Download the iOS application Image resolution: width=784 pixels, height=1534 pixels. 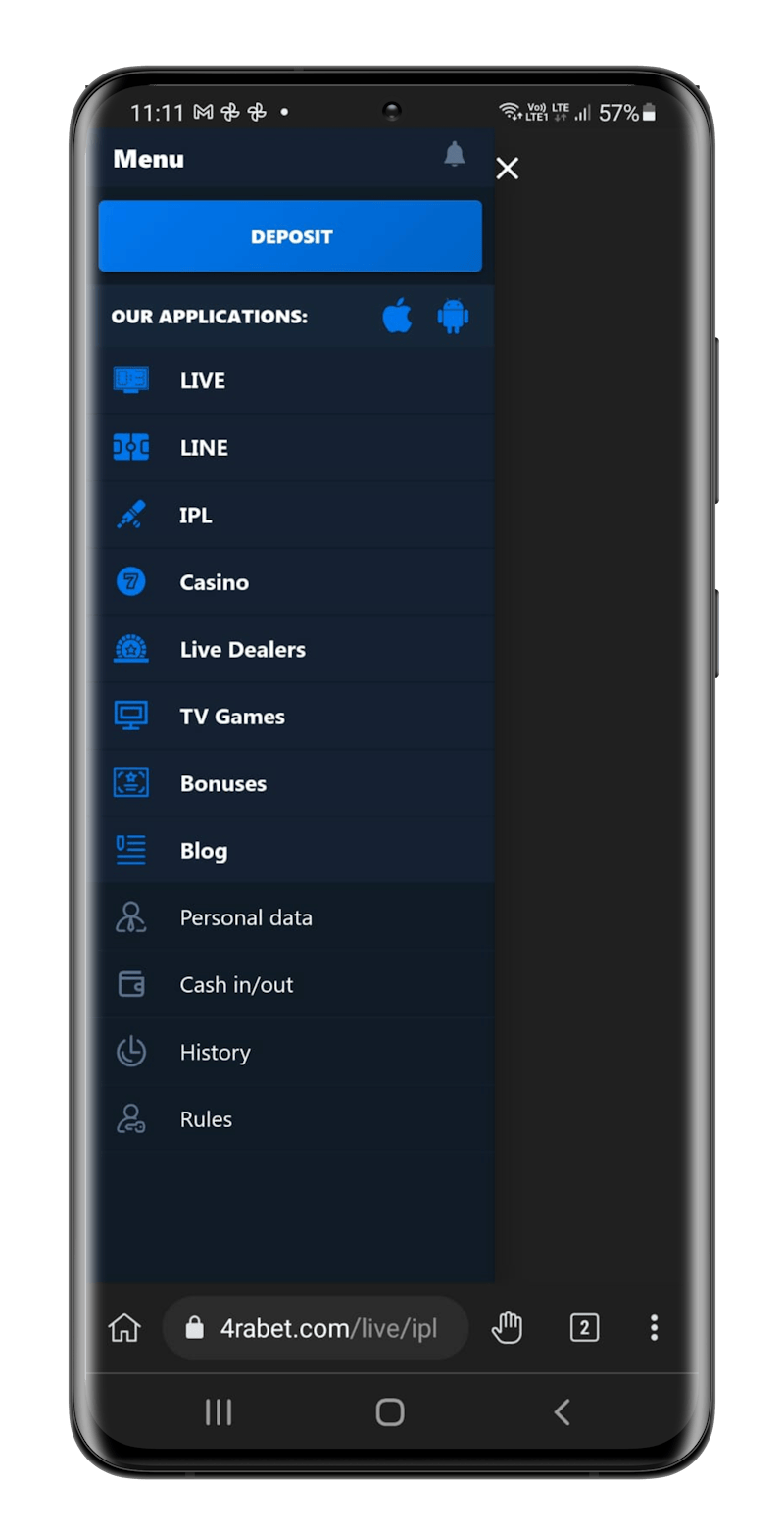[397, 316]
